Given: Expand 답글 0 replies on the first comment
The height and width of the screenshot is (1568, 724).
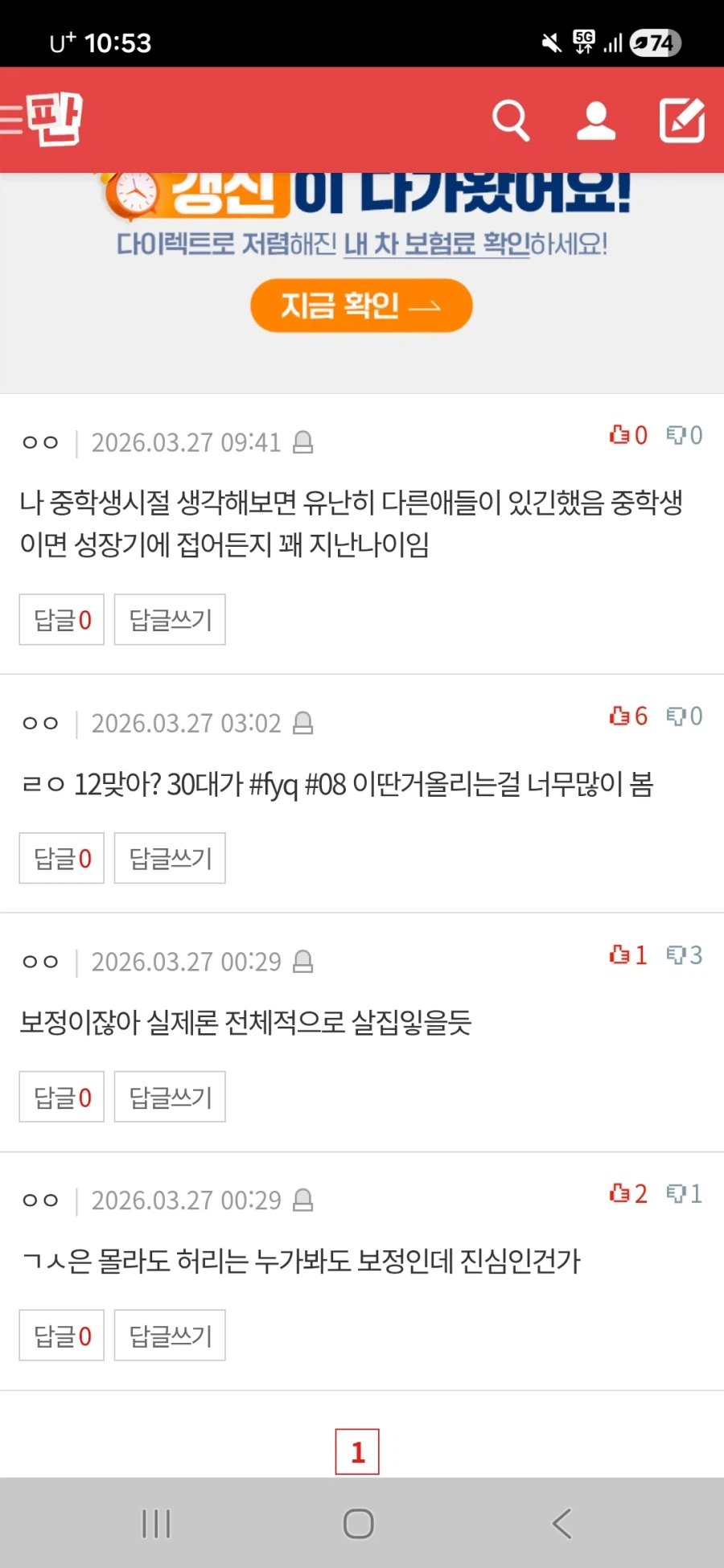Looking at the screenshot, I should 61,619.
